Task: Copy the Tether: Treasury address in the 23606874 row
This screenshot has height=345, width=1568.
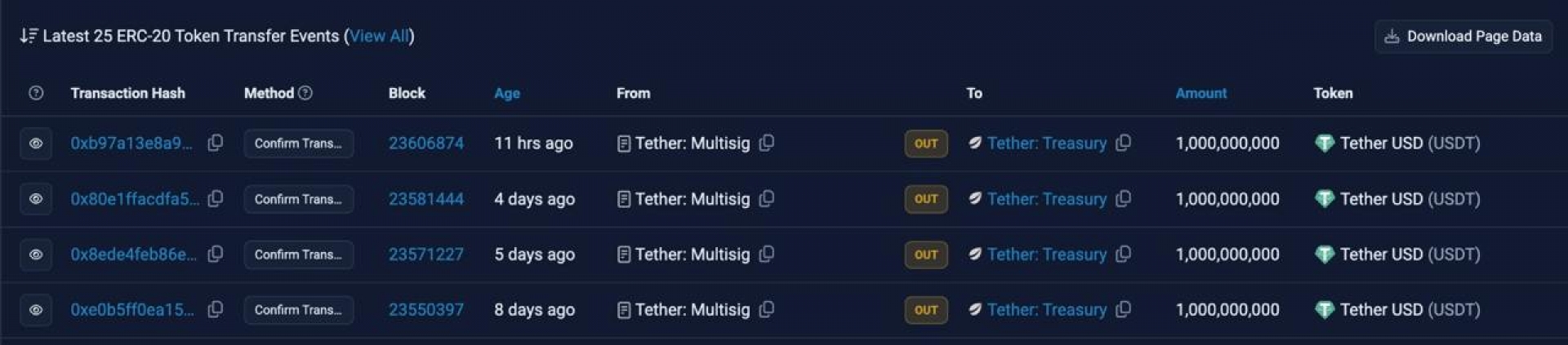Action: 1124,144
